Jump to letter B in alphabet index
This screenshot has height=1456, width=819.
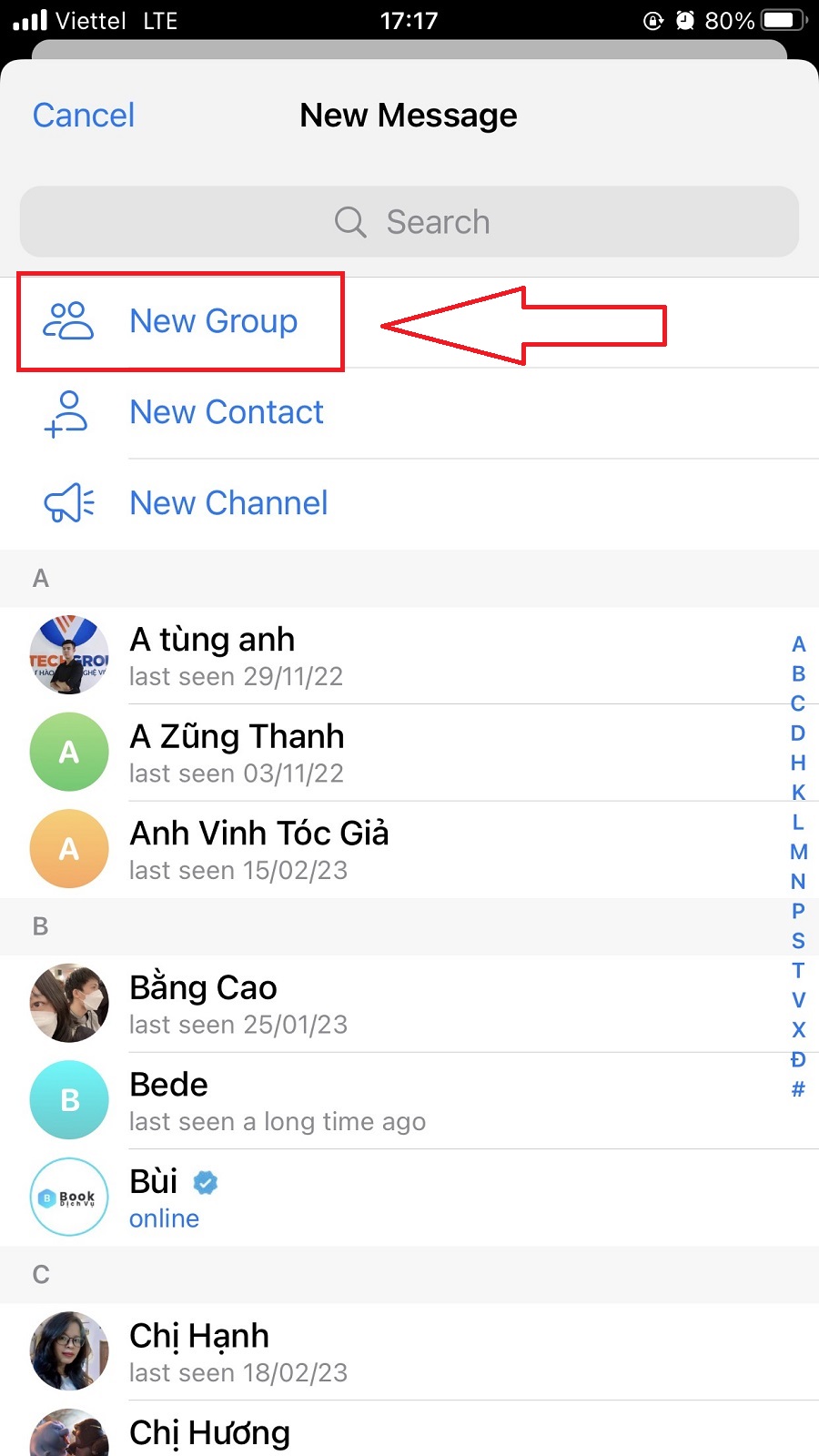pos(798,673)
